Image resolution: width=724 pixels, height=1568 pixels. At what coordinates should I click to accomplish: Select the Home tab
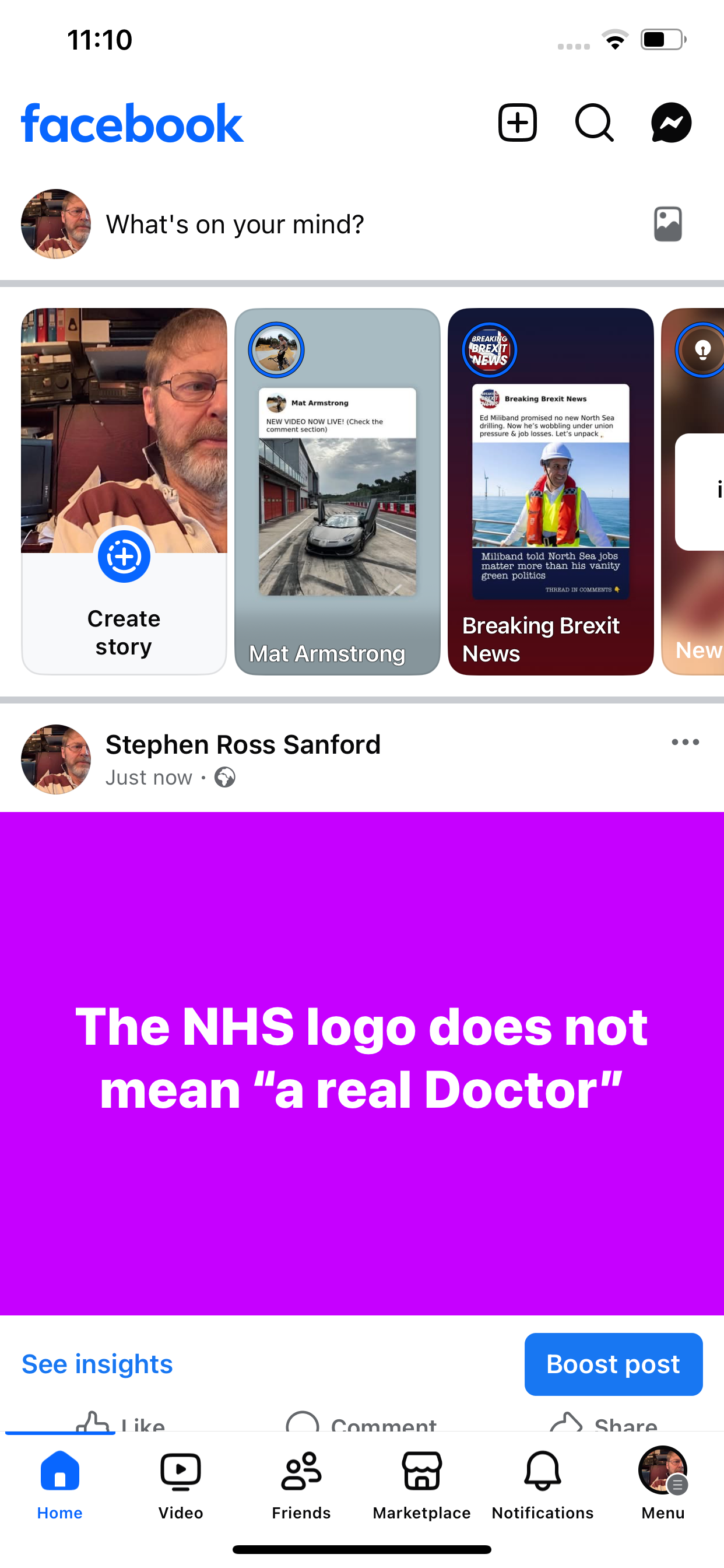[x=59, y=1484]
